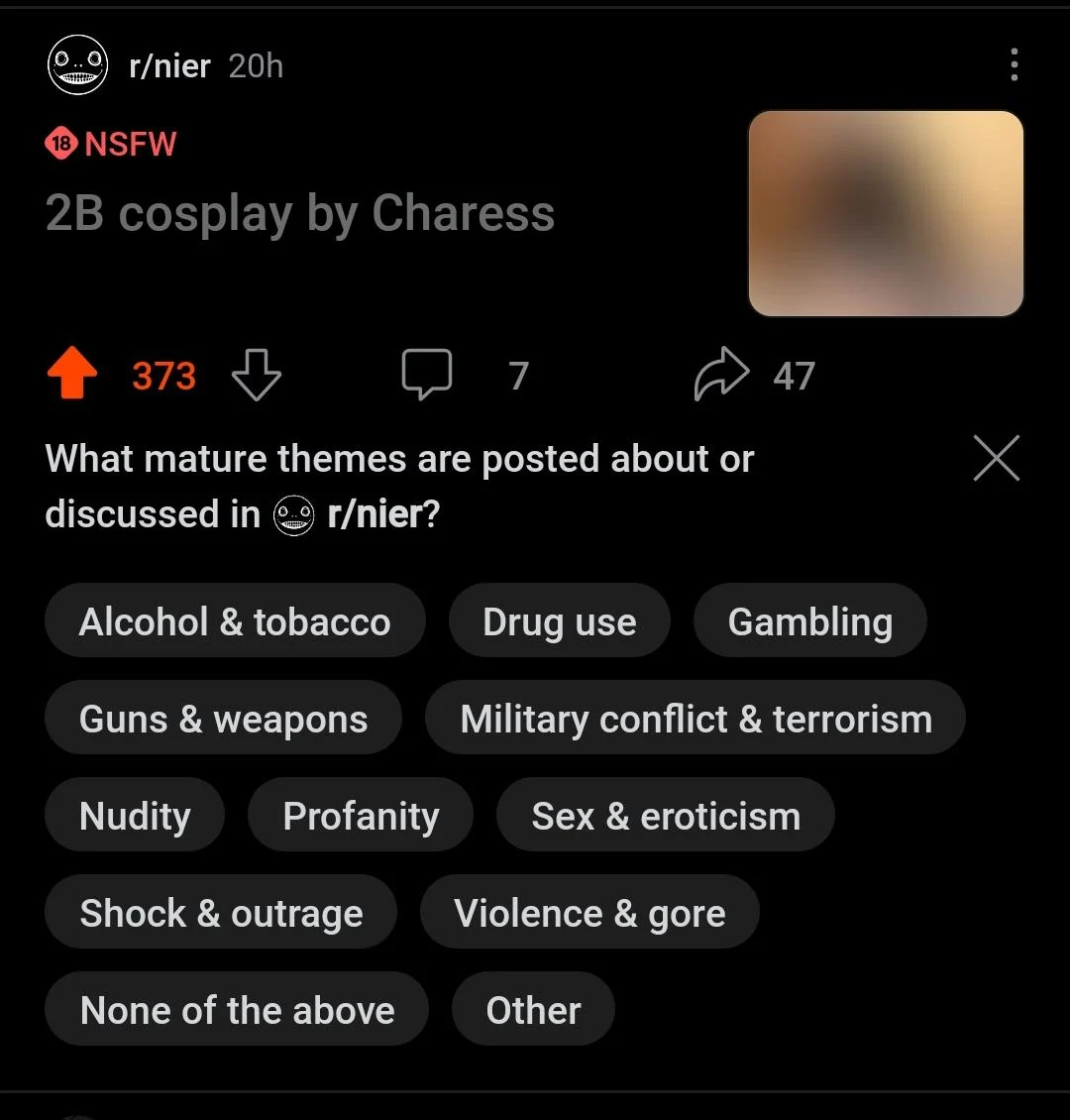Tap the Nudity chip
The height and width of the screenshot is (1120, 1070).
pyautogui.click(x=135, y=816)
